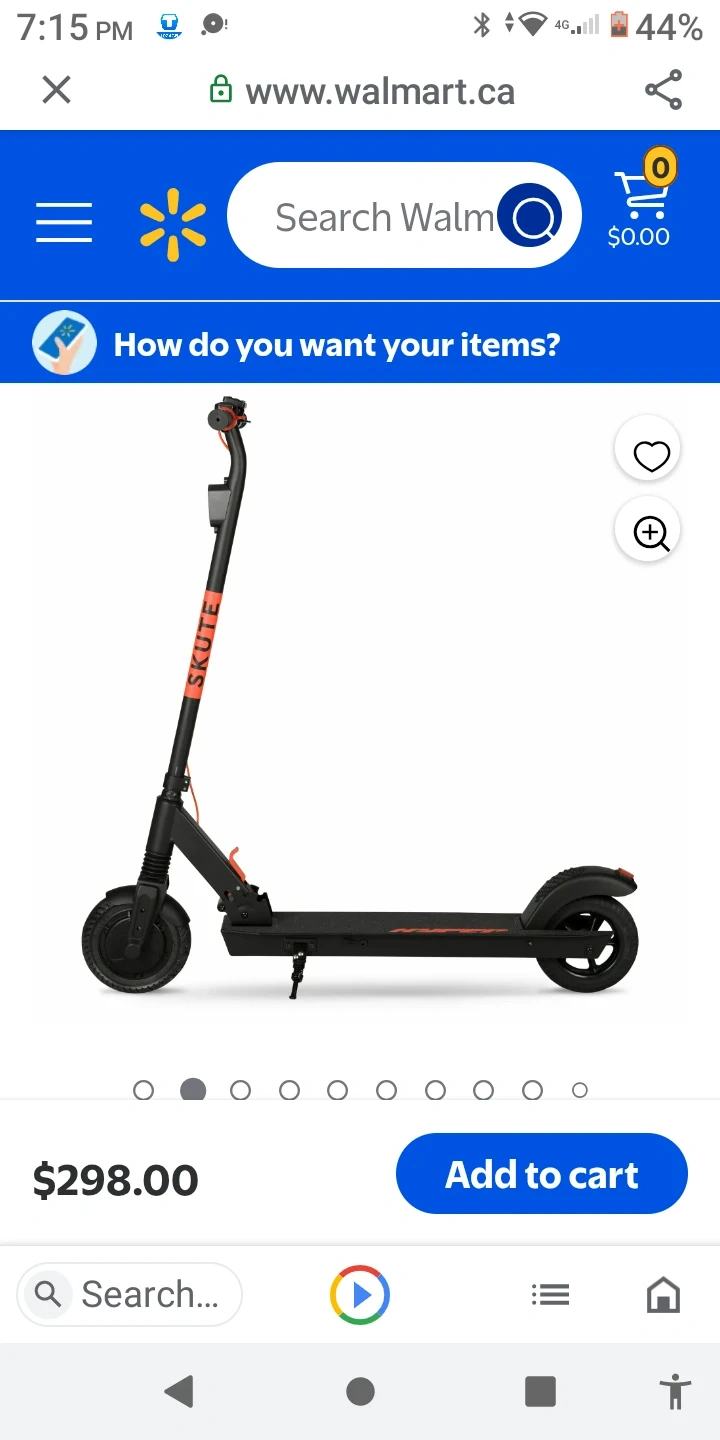Open the accessibility shortcut
This screenshot has height=1440, width=720.
(676, 1391)
